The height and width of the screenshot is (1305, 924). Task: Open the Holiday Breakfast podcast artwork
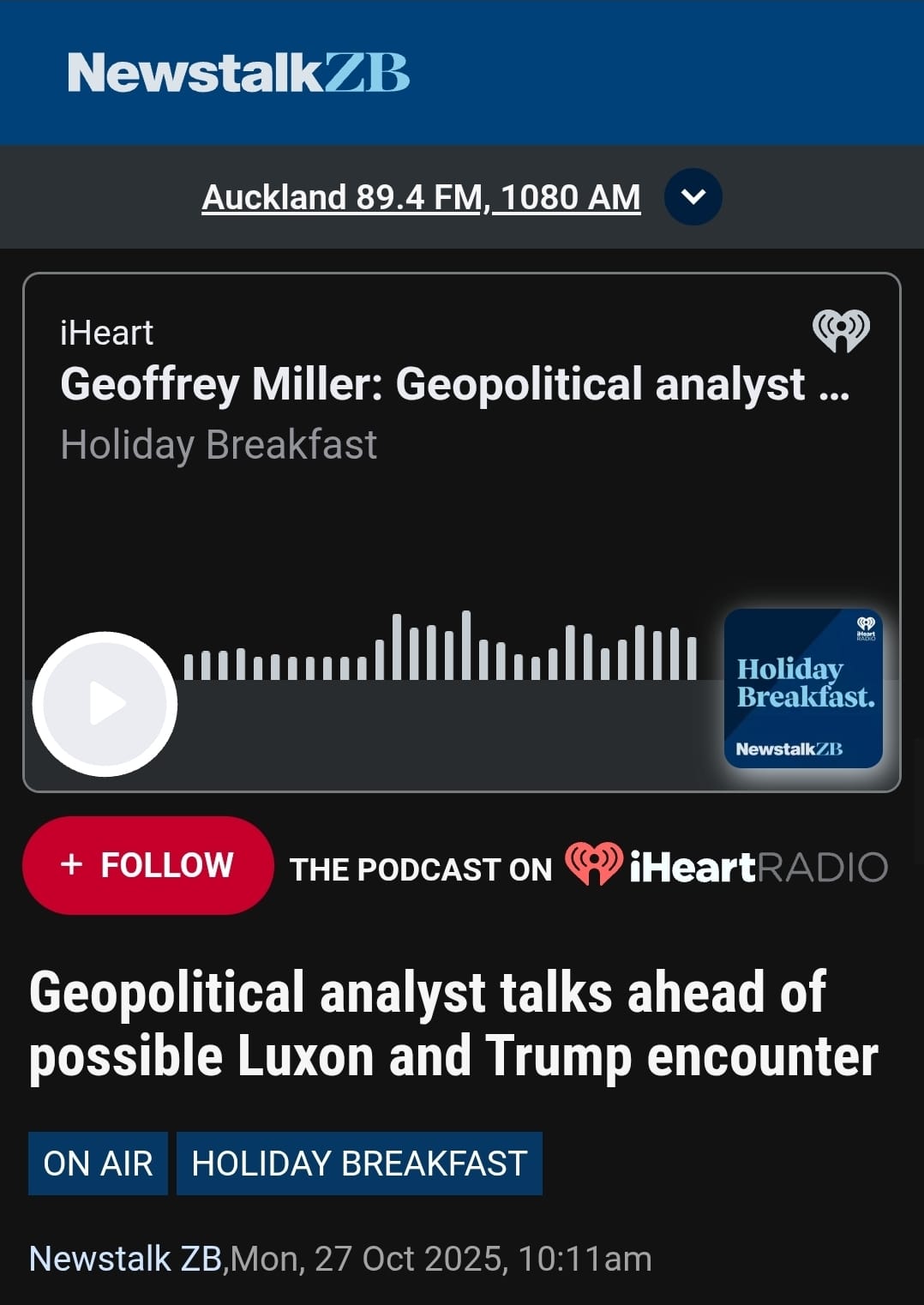click(x=803, y=688)
